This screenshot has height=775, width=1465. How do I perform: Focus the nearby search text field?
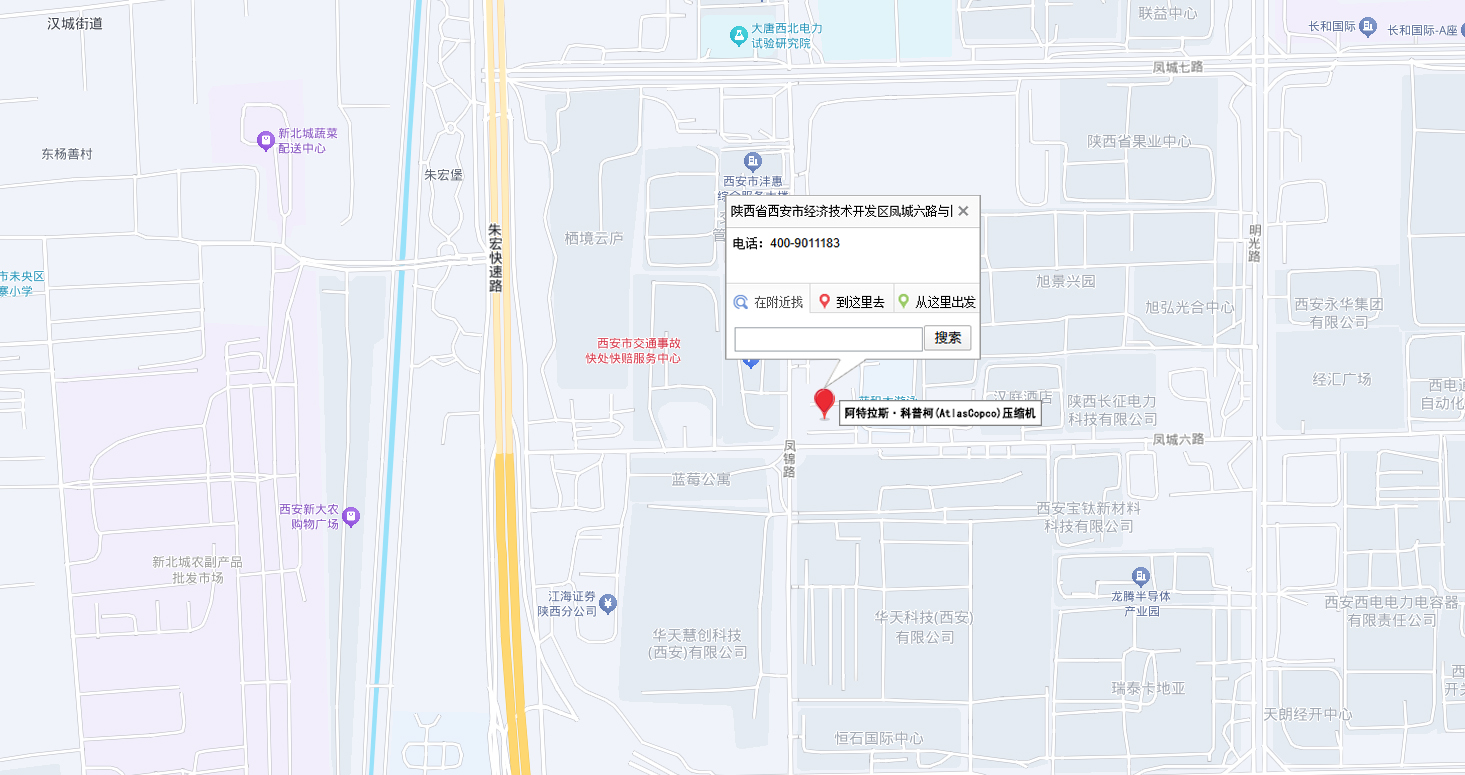tap(828, 339)
